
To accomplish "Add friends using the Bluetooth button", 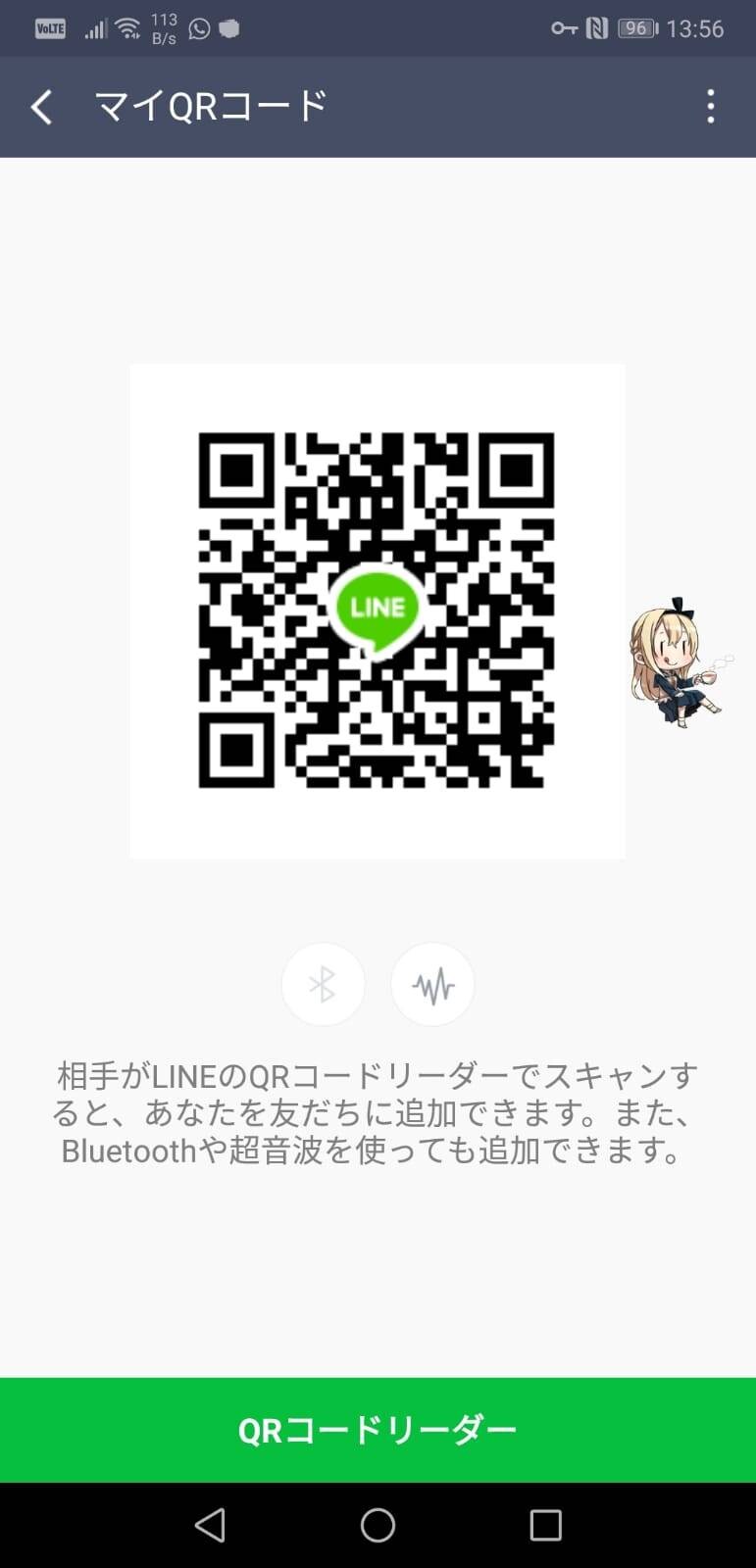I will [323, 984].
